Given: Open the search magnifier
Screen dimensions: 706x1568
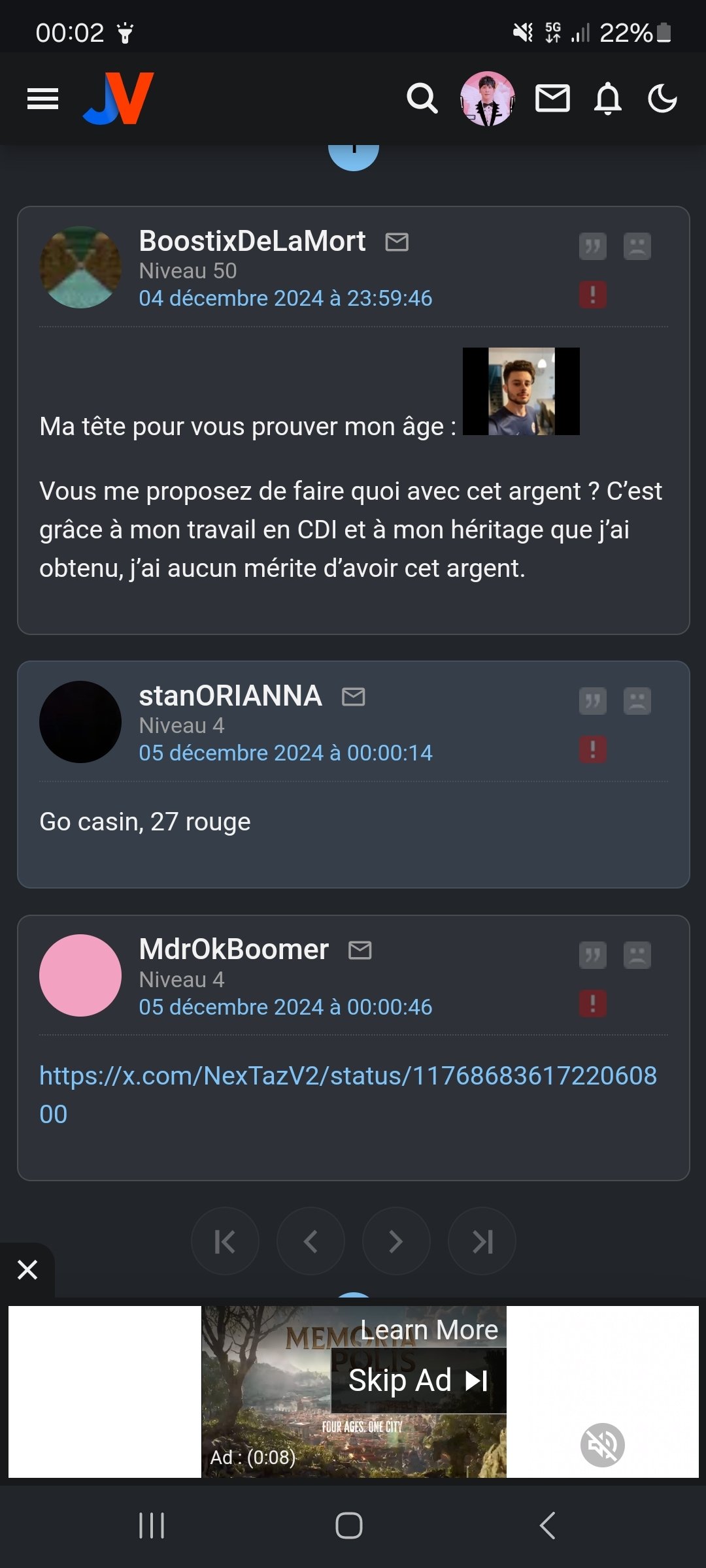Looking at the screenshot, I should coord(422,99).
